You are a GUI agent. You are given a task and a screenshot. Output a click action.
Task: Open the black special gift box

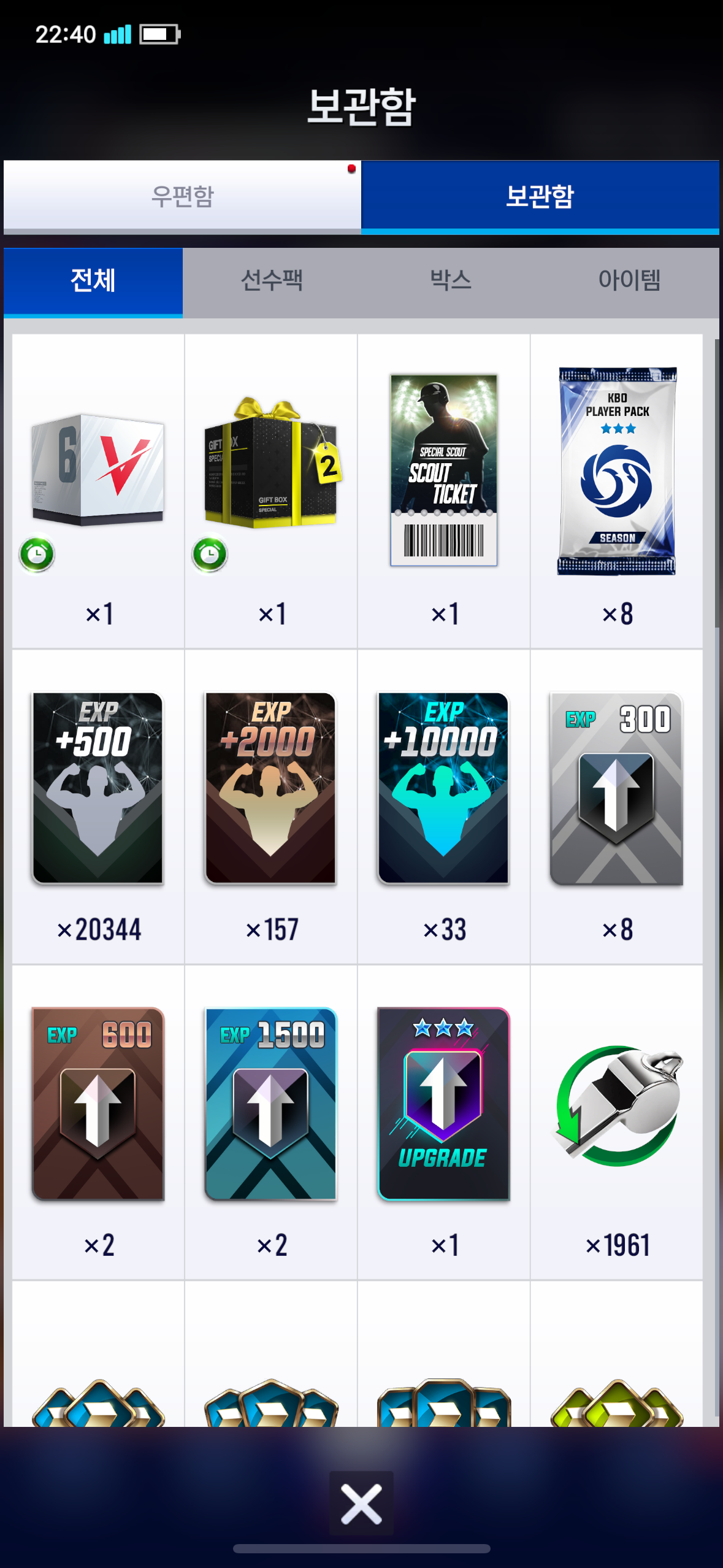(271, 491)
